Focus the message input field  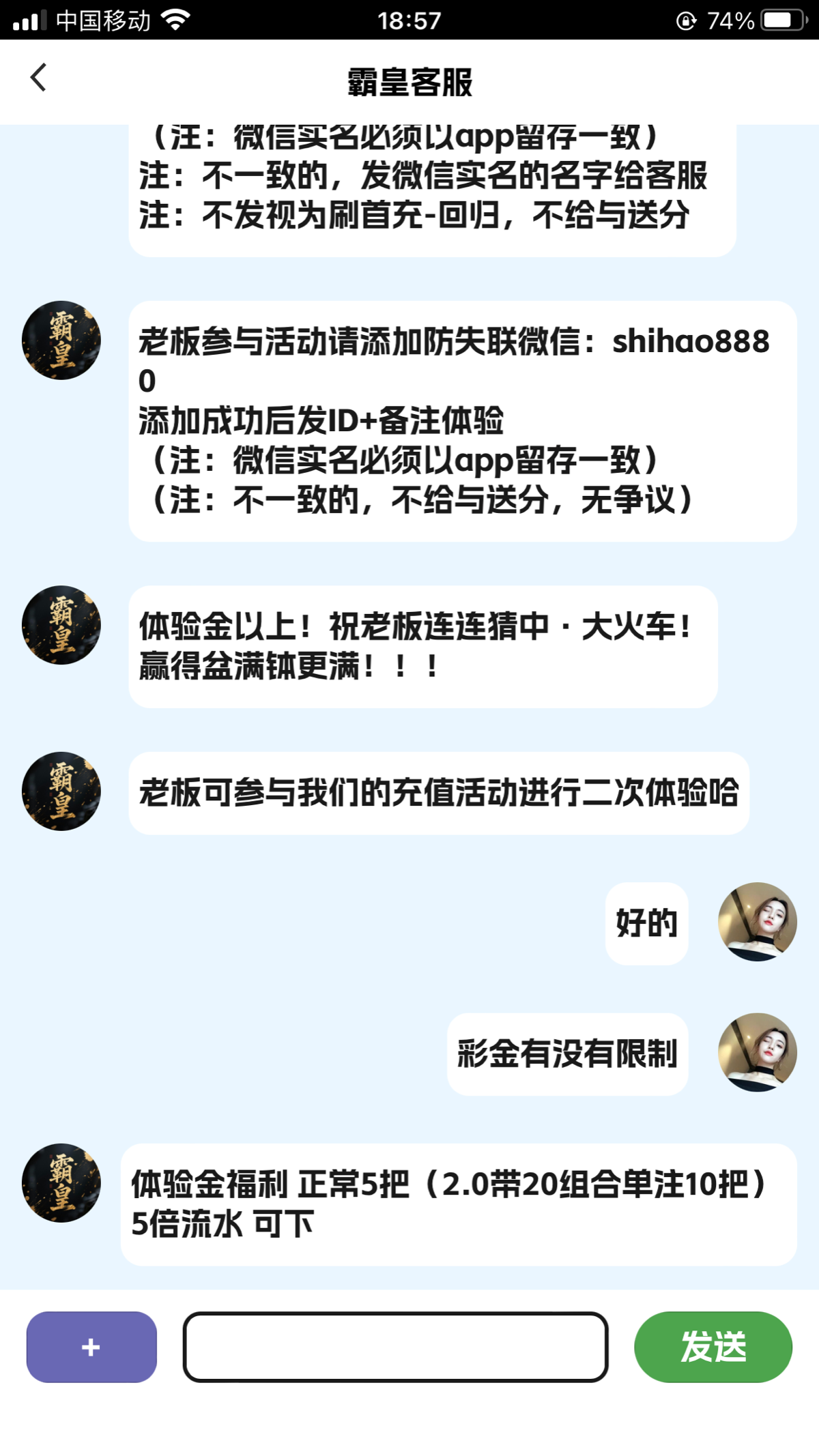(x=395, y=1347)
